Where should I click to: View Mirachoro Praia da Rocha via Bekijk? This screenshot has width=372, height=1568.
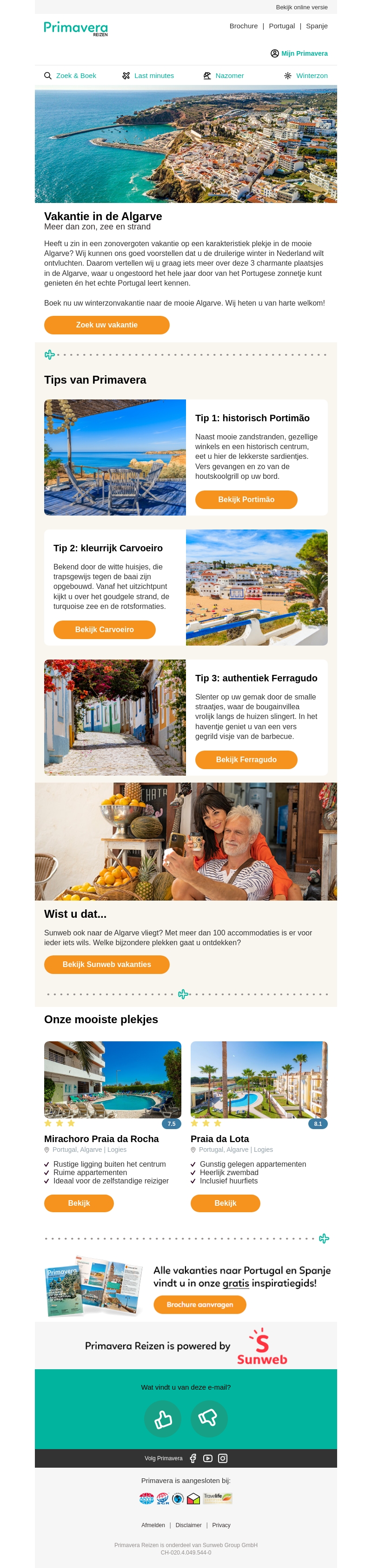(x=79, y=1203)
